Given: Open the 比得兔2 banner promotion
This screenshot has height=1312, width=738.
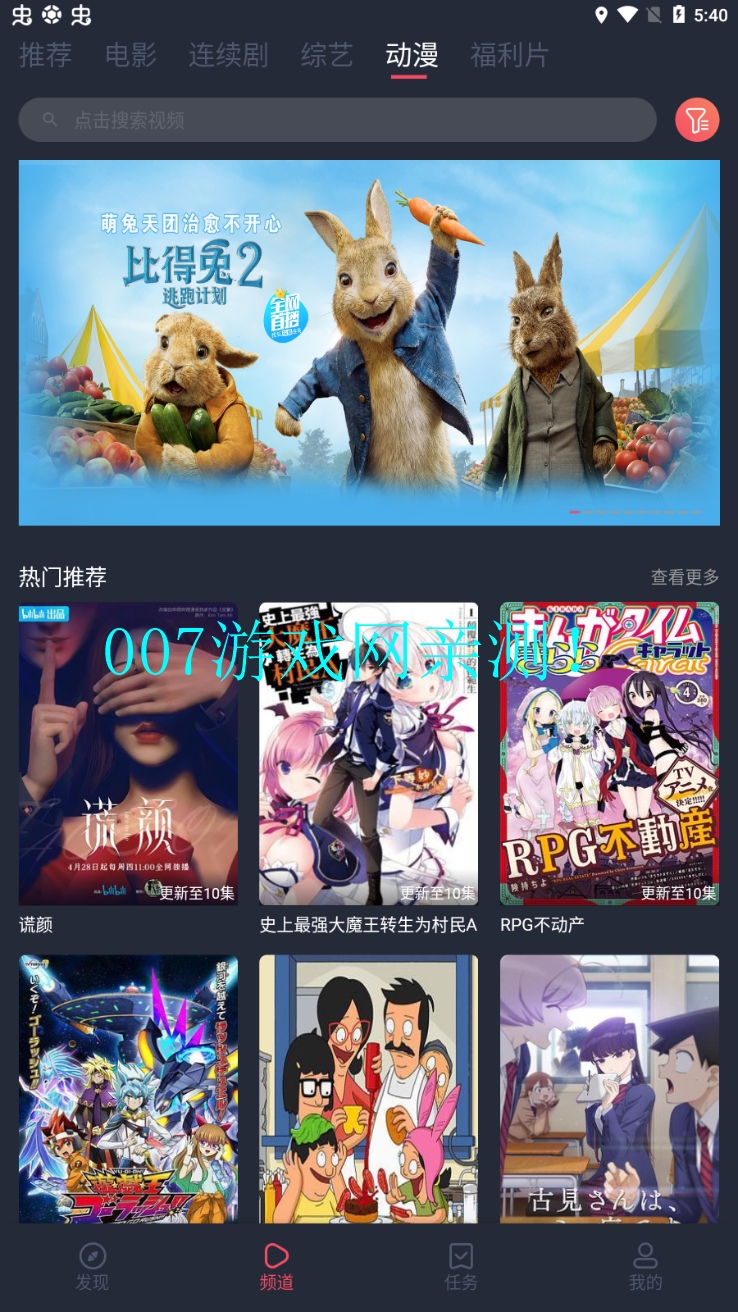Looking at the screenshot, I should click(369, 343).
